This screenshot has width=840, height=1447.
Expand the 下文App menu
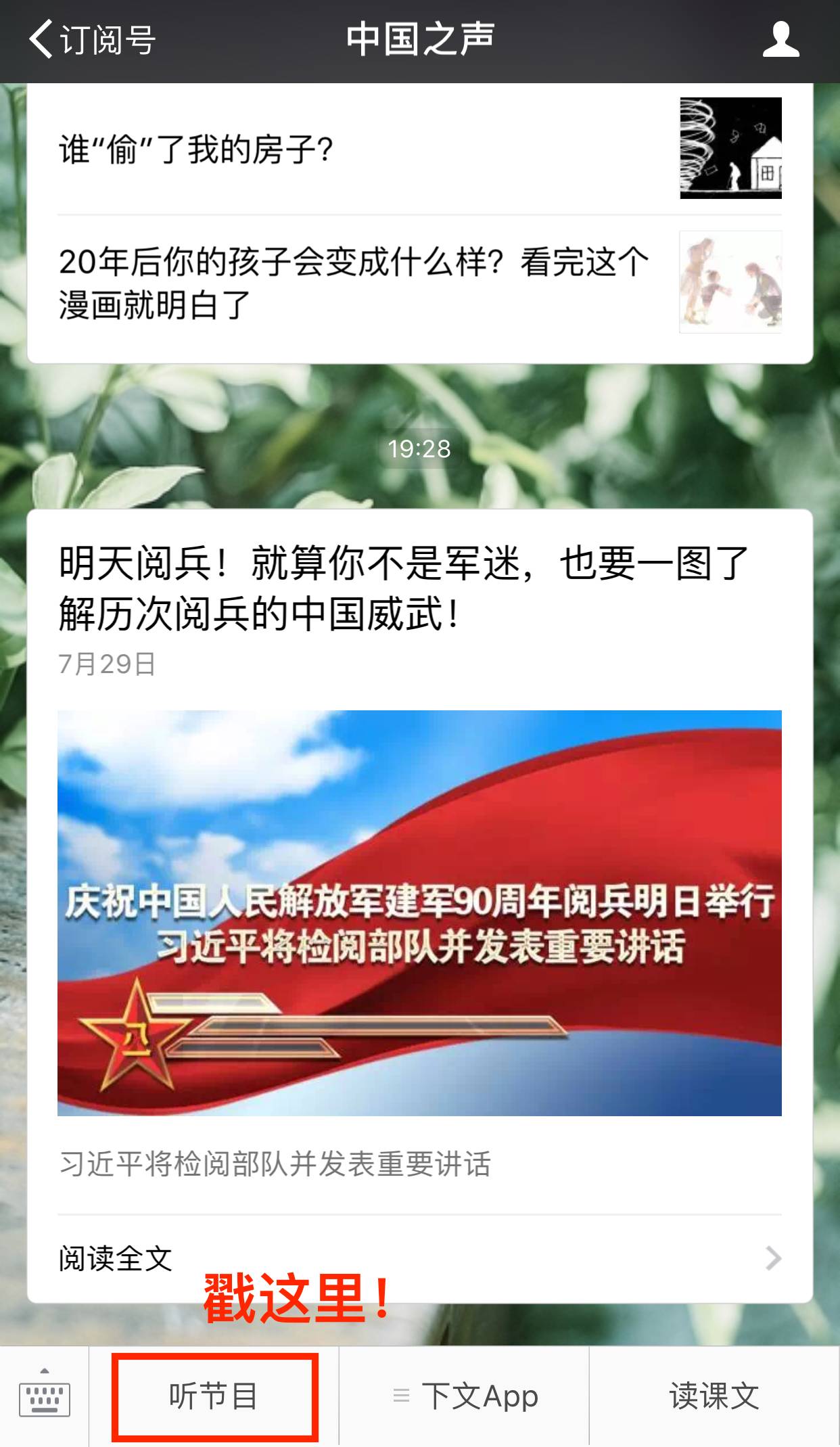[465, 1397]
